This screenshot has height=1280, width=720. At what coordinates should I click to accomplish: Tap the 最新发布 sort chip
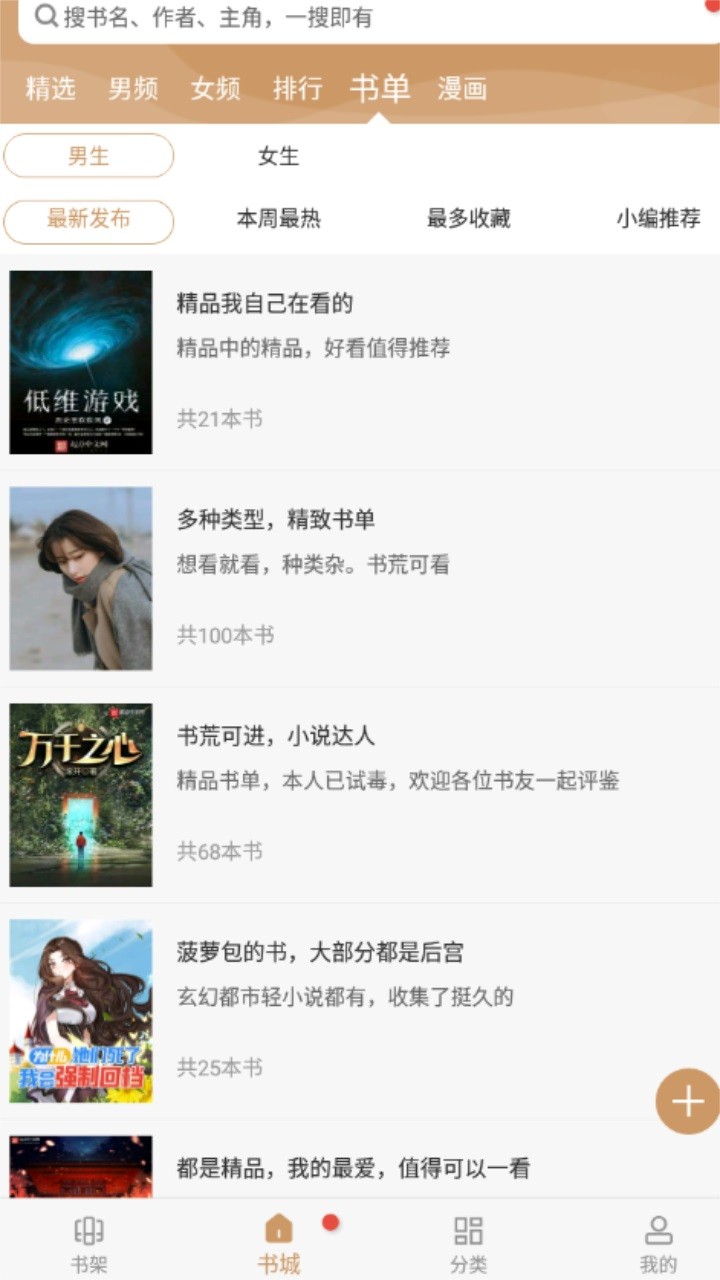(88, 219)
